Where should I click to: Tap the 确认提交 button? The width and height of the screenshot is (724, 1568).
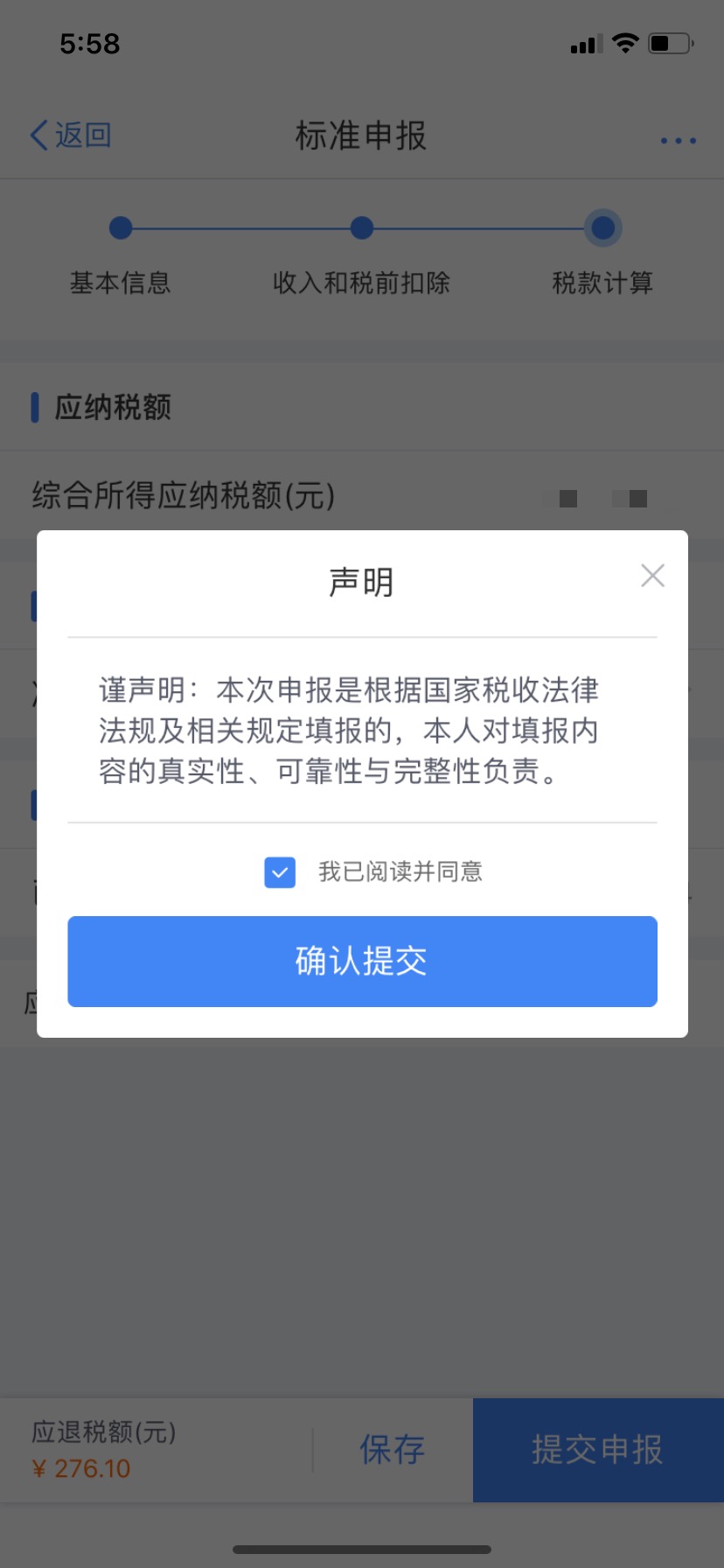point(362,961)
